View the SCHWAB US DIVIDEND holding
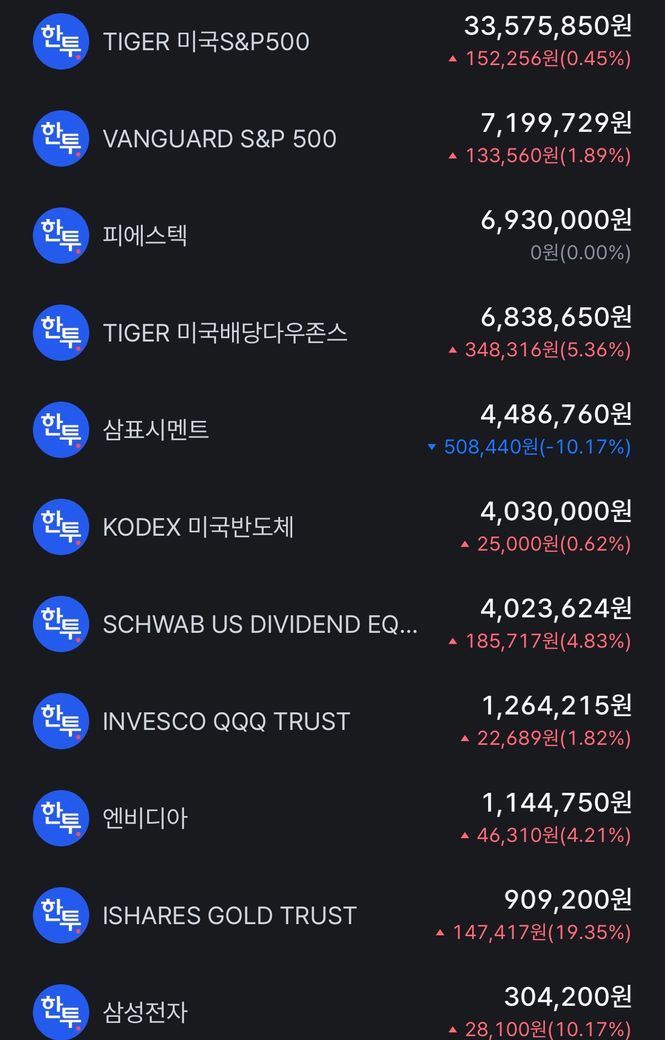This screenshot has width=665, height=1040. tap(260, 625)
